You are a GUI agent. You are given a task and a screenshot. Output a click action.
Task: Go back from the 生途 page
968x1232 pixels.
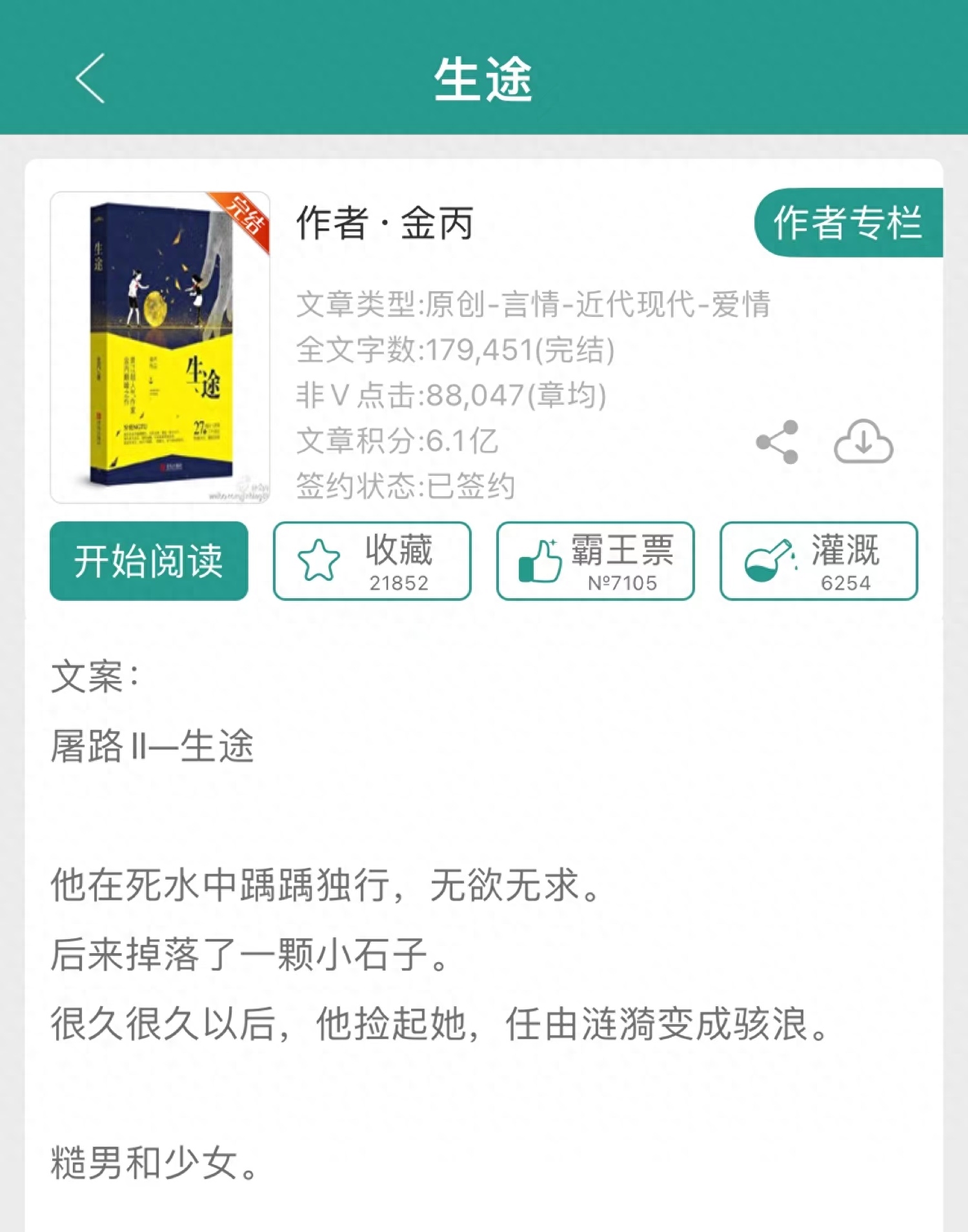pyautogui.click(x=90, y=79)
